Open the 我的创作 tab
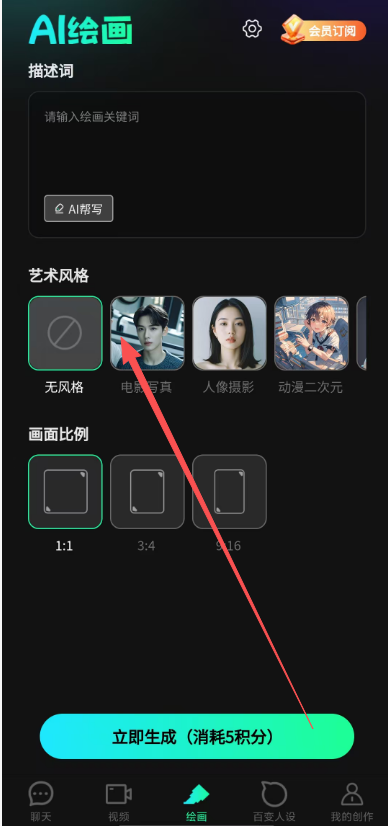This screenshot has height=826, width=388. (x=352, y=801)
